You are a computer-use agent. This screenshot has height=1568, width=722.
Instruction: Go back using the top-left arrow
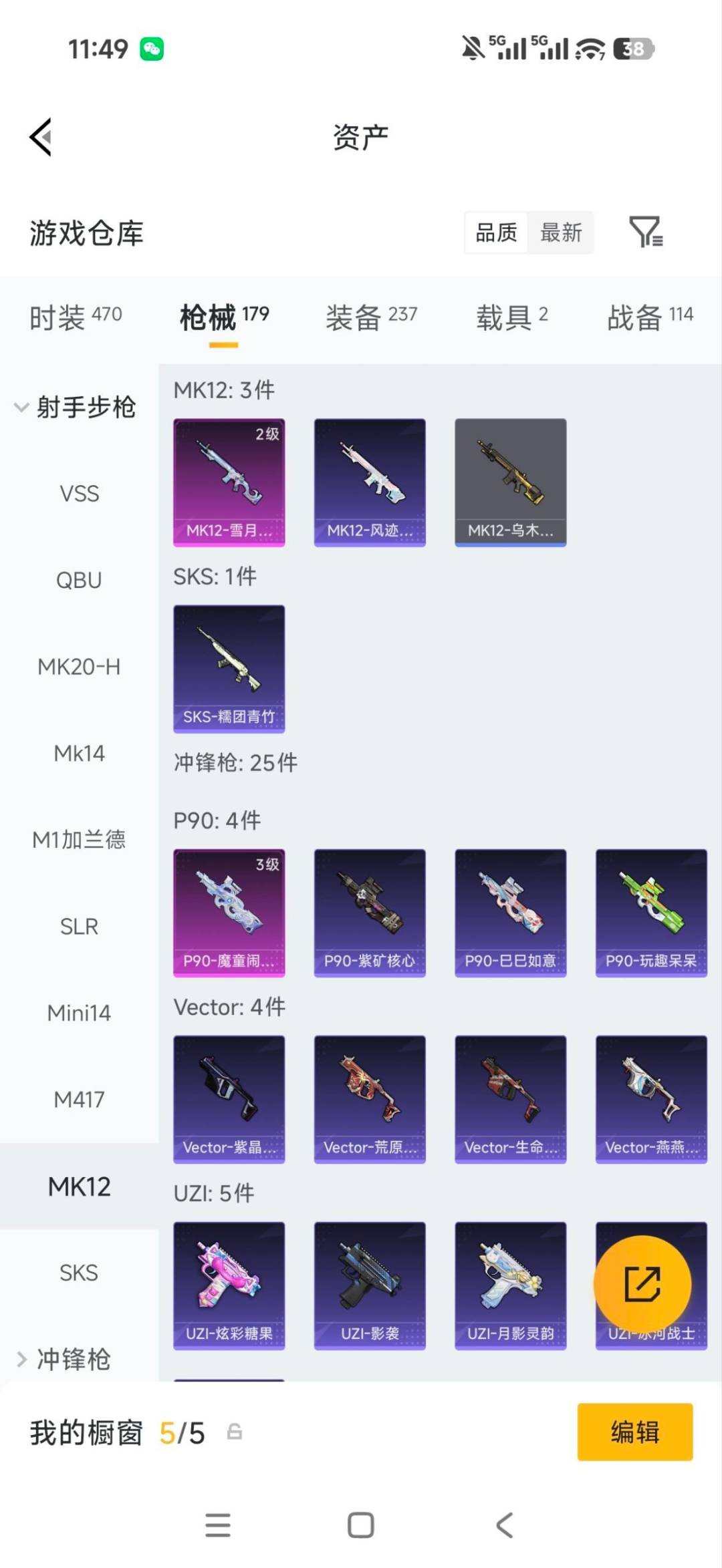[41, 137]
